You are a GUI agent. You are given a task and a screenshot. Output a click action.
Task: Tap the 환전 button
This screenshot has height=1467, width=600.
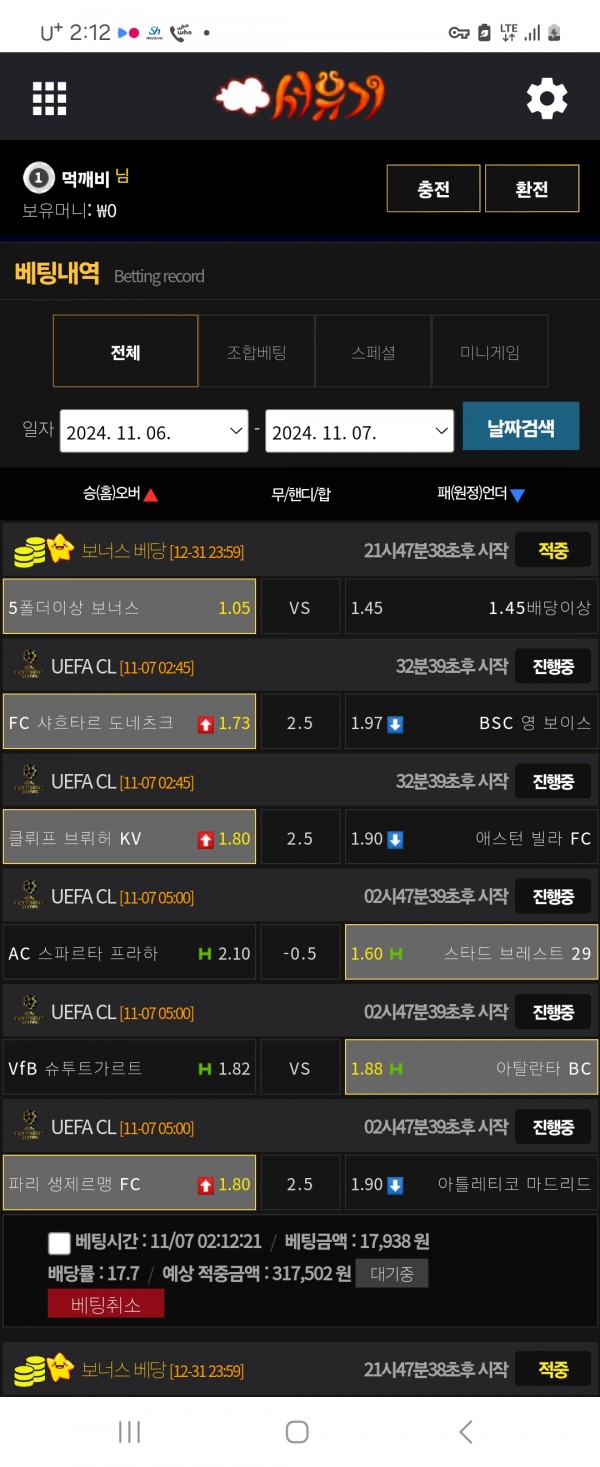(x=532, y=188)
